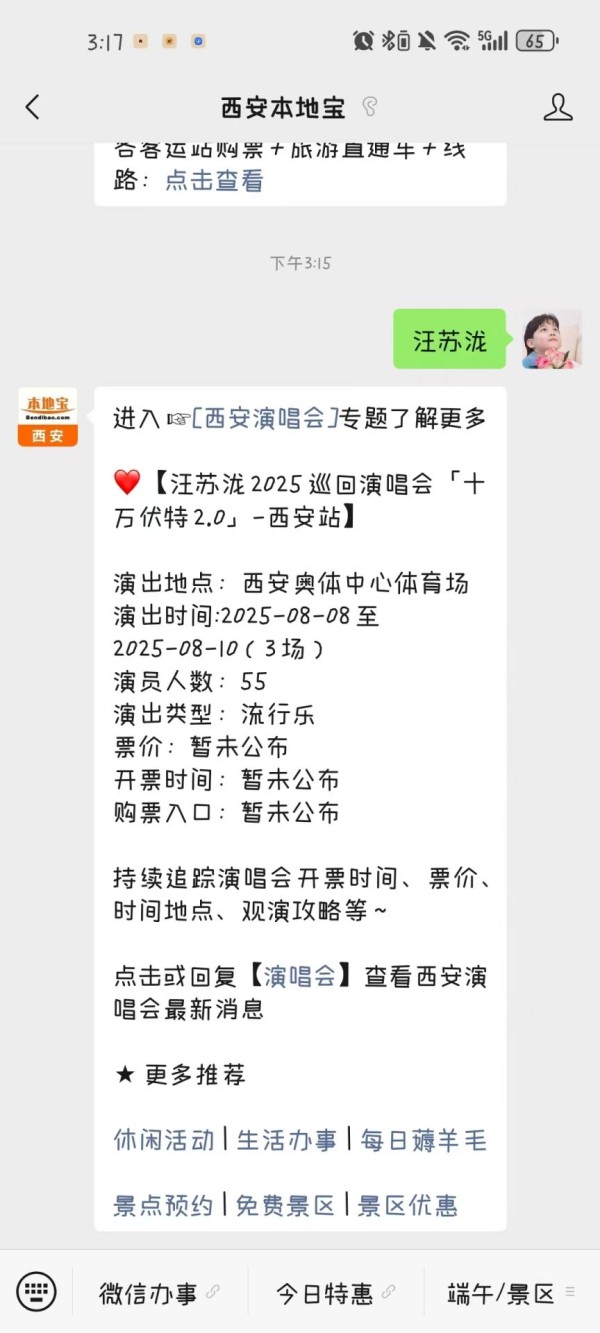Open the 景区优惠 link
600x1333 pixels.
pos(408,1206)
